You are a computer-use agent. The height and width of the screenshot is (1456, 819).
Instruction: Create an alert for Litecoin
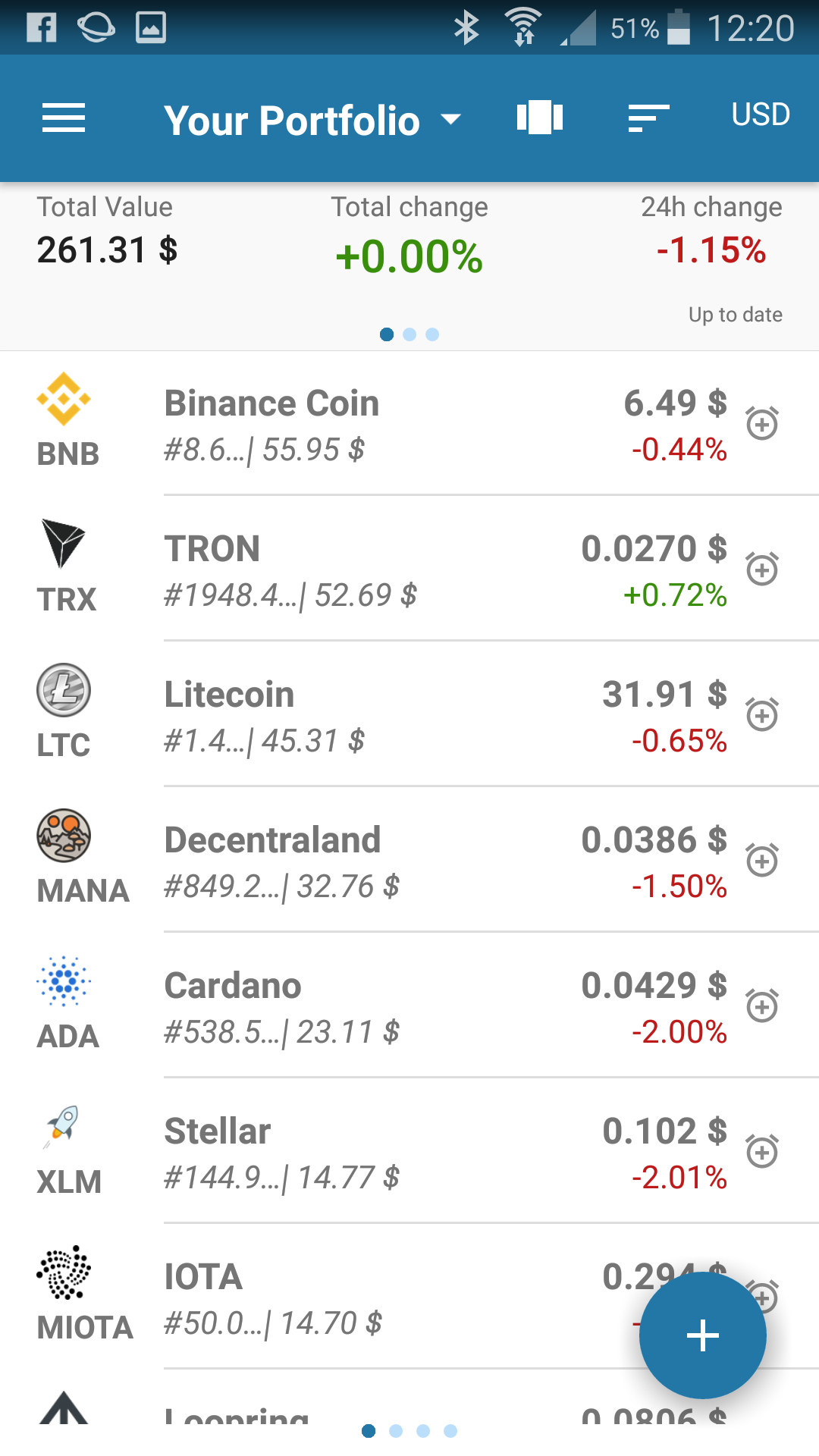(x=762, y=714)
